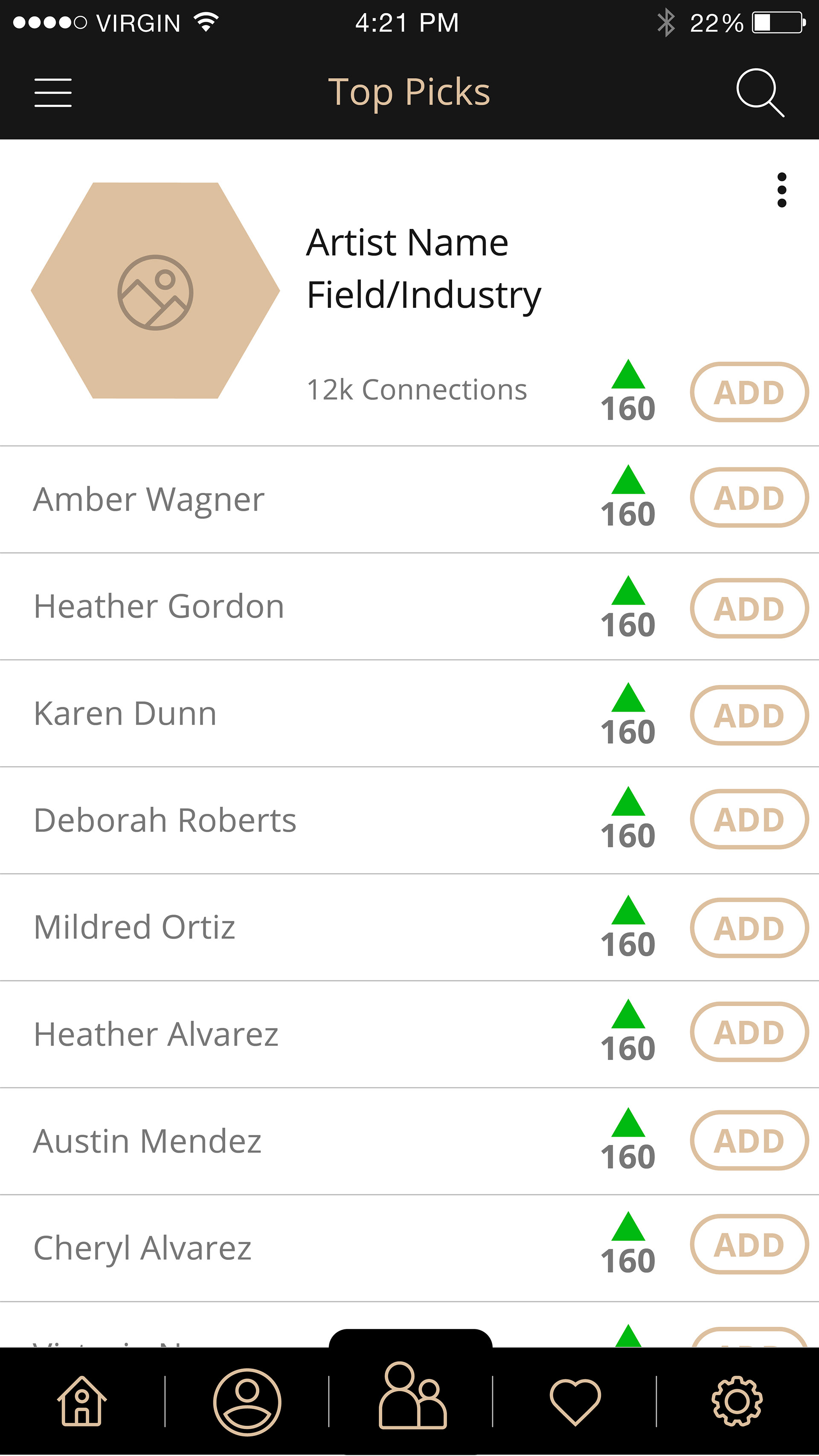Add the featured Artist Name
819x1456 pixels.
[749, 392]
